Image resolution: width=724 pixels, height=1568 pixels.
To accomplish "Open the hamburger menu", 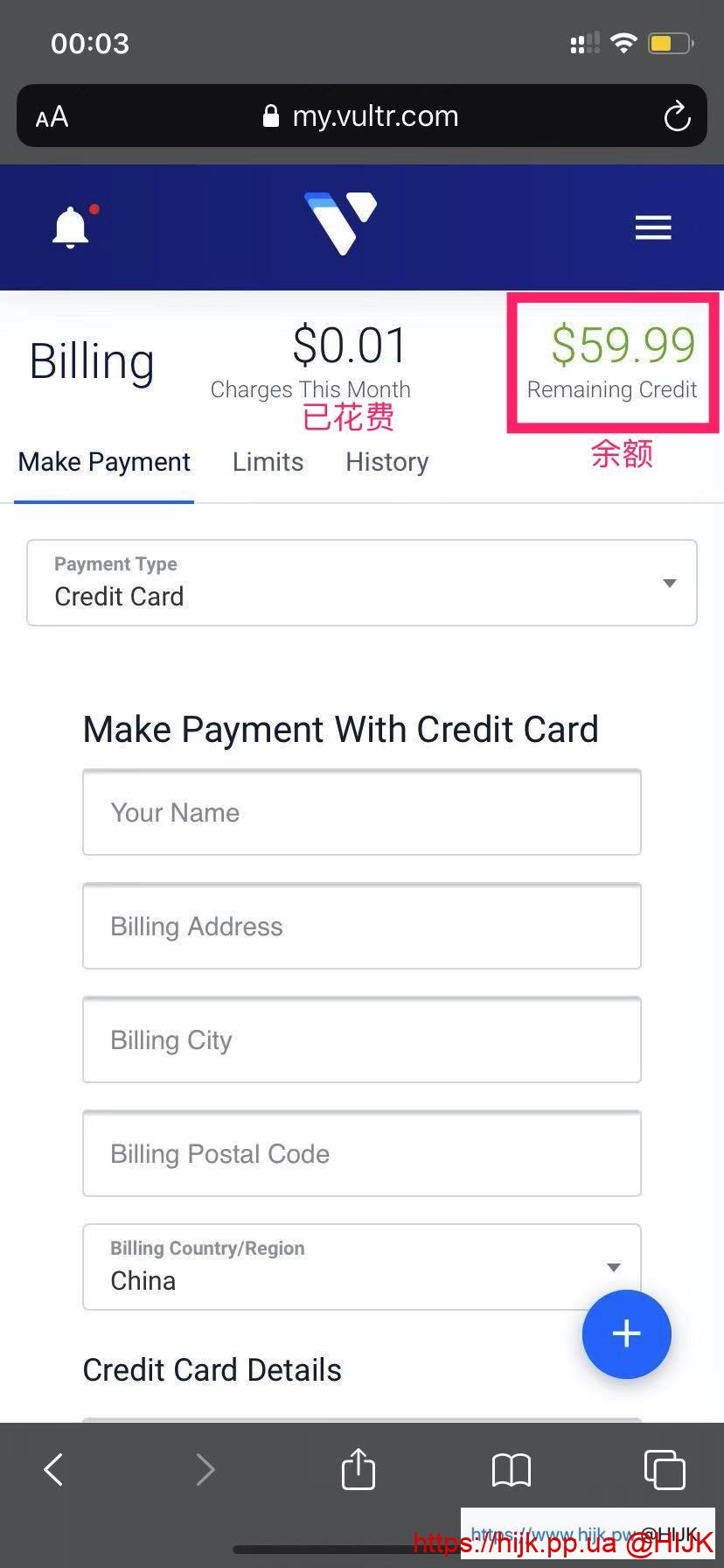I will pyautogui.click(x=653, y=227).
